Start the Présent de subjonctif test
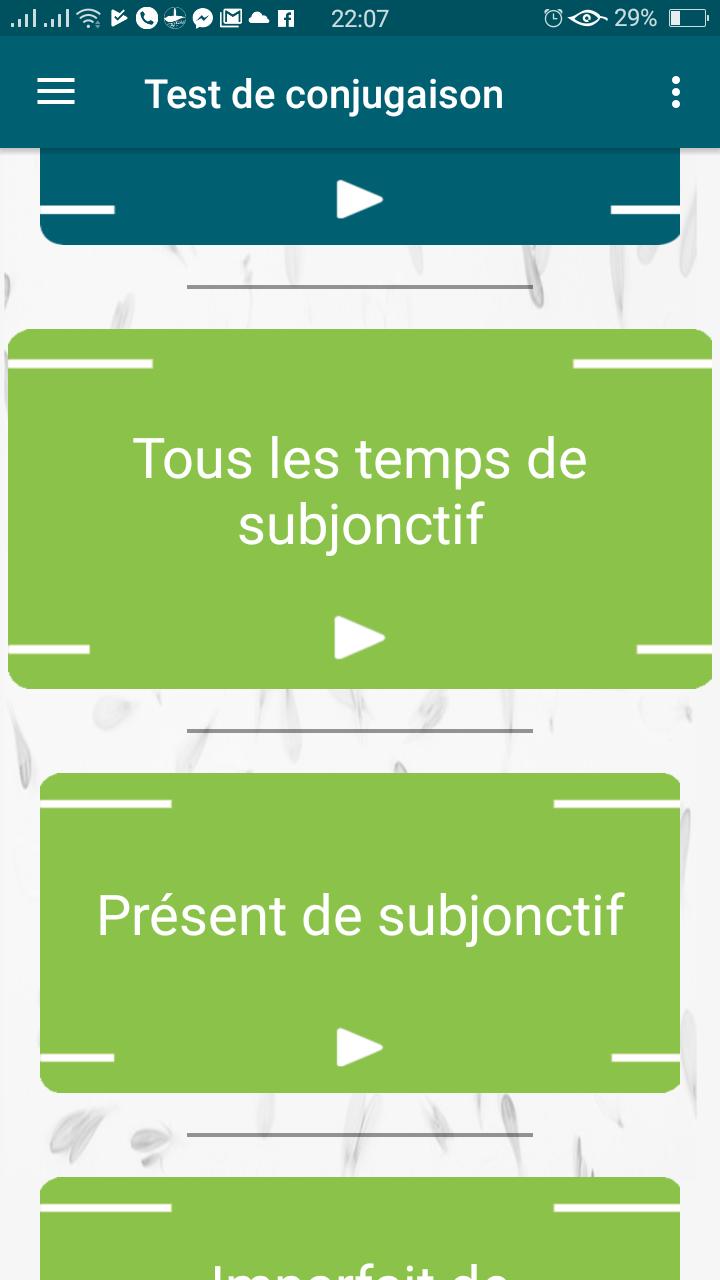Screen dimensions: 720x1280 [x=360, y=932]
